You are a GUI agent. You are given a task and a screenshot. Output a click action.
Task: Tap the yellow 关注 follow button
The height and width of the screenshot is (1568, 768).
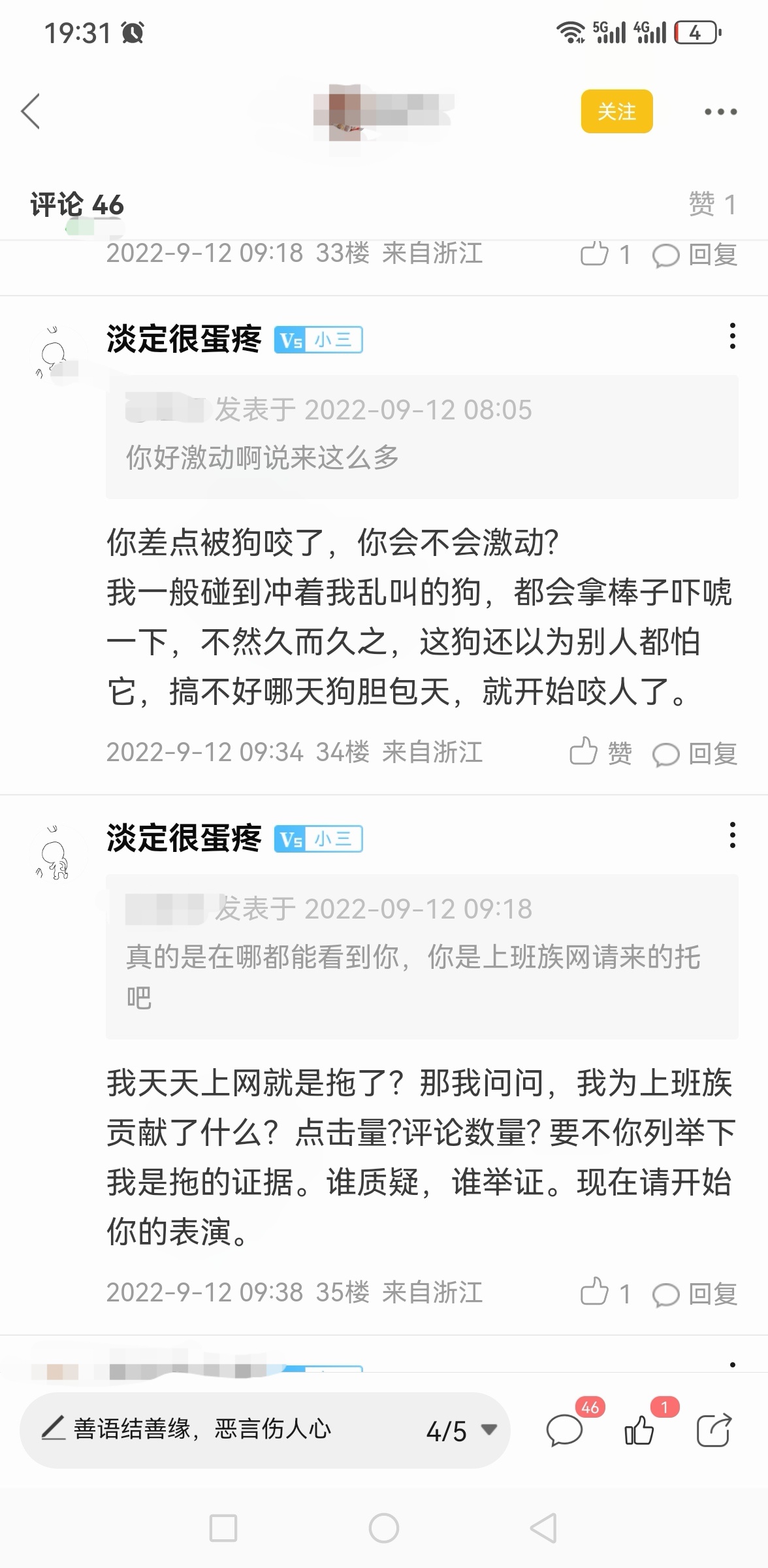point(616,111)
